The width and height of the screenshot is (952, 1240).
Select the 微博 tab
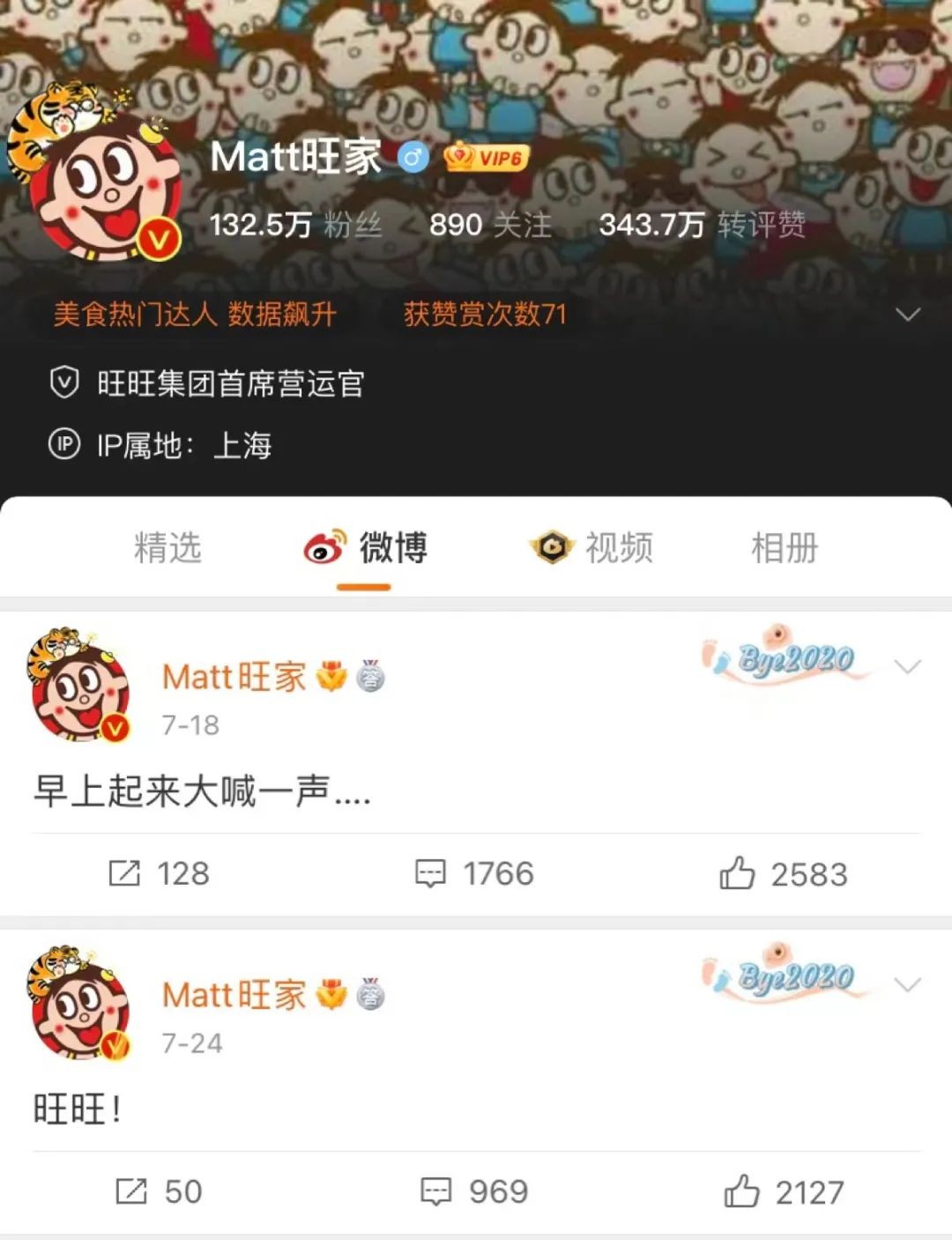click(x=365, y=547)
